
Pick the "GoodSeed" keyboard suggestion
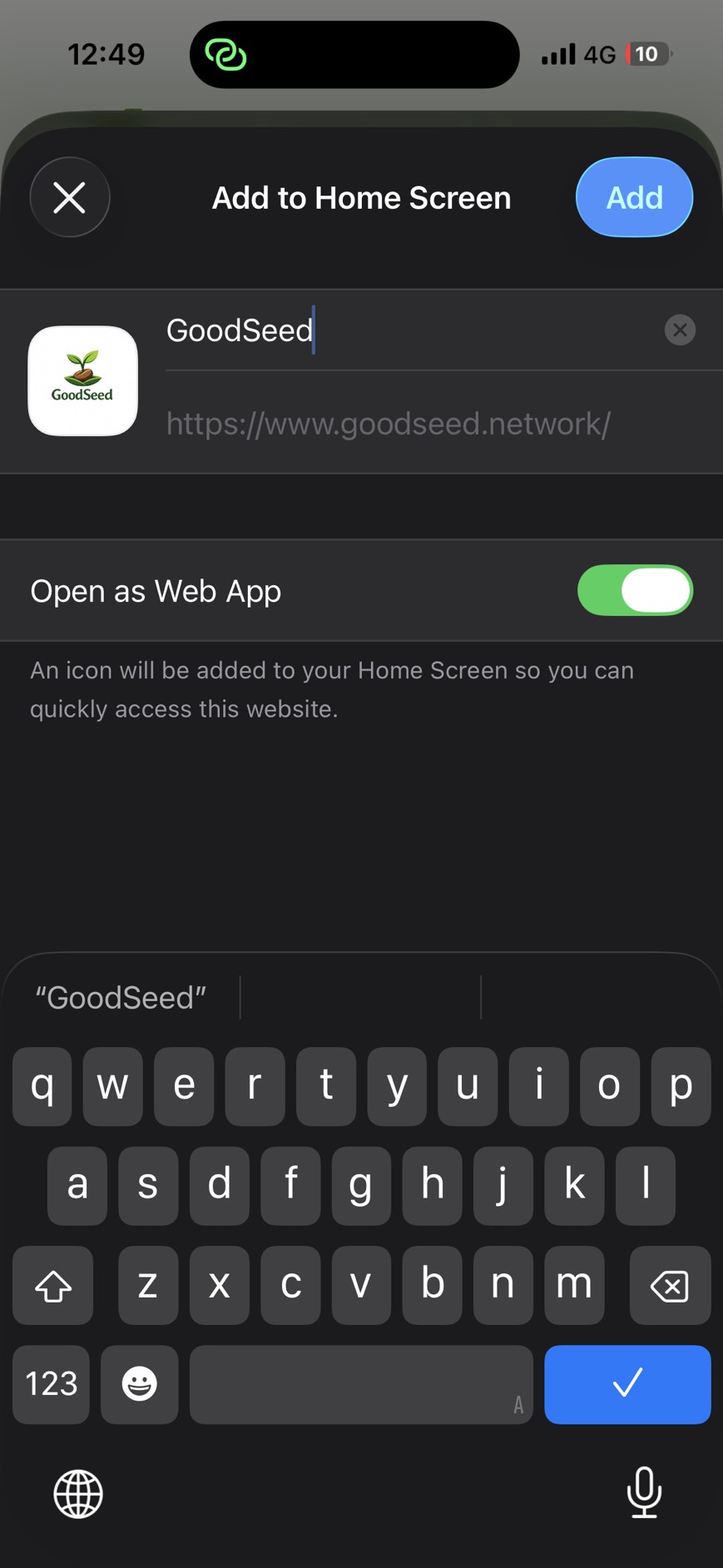point(121,997)
